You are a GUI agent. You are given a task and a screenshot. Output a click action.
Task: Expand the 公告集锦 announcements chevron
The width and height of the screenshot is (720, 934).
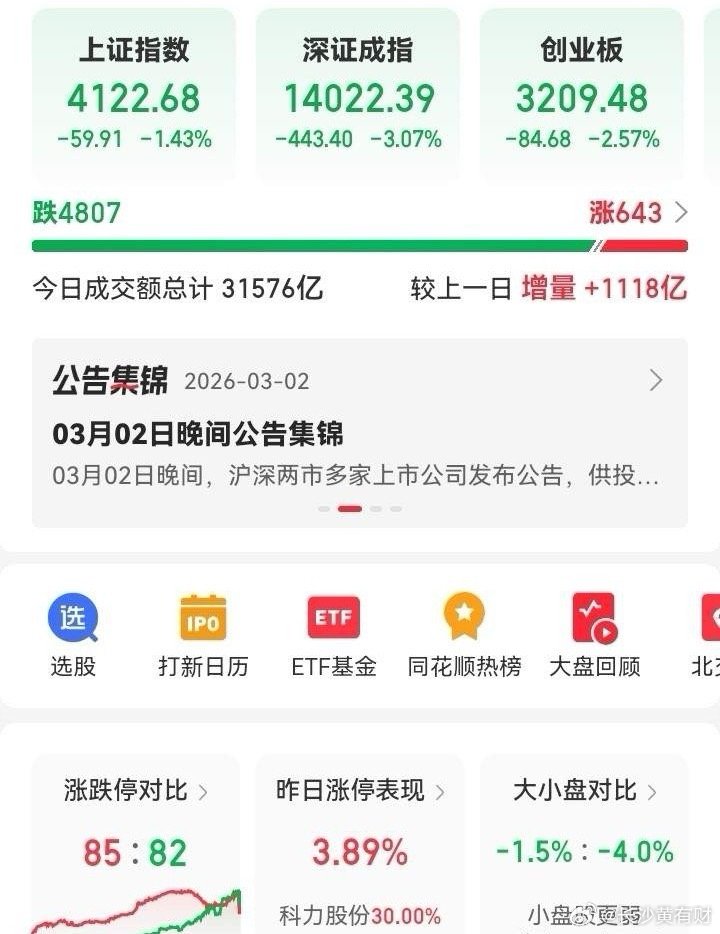(x=655, y=381)
